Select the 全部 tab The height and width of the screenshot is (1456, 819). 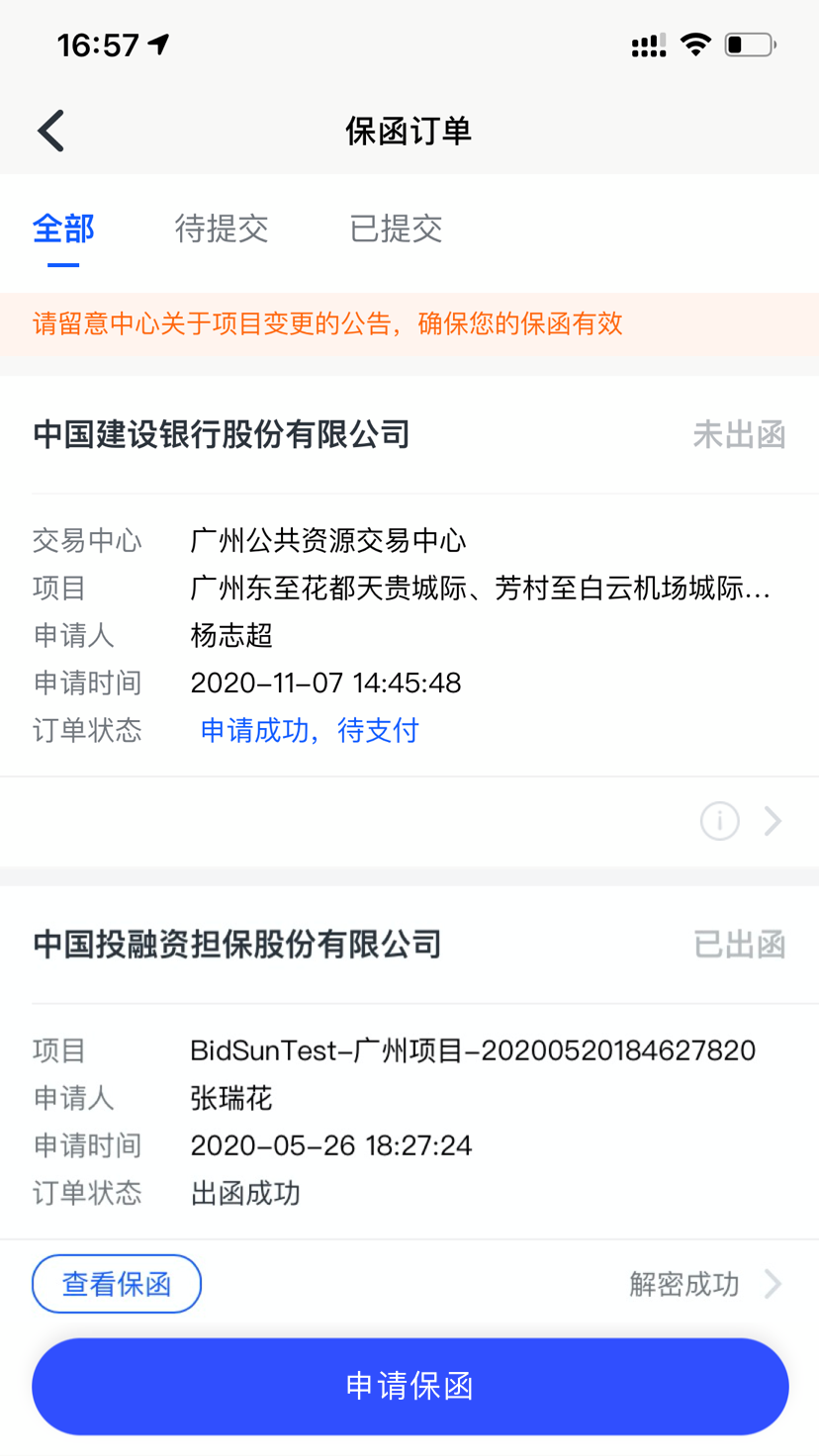[62, 229]
